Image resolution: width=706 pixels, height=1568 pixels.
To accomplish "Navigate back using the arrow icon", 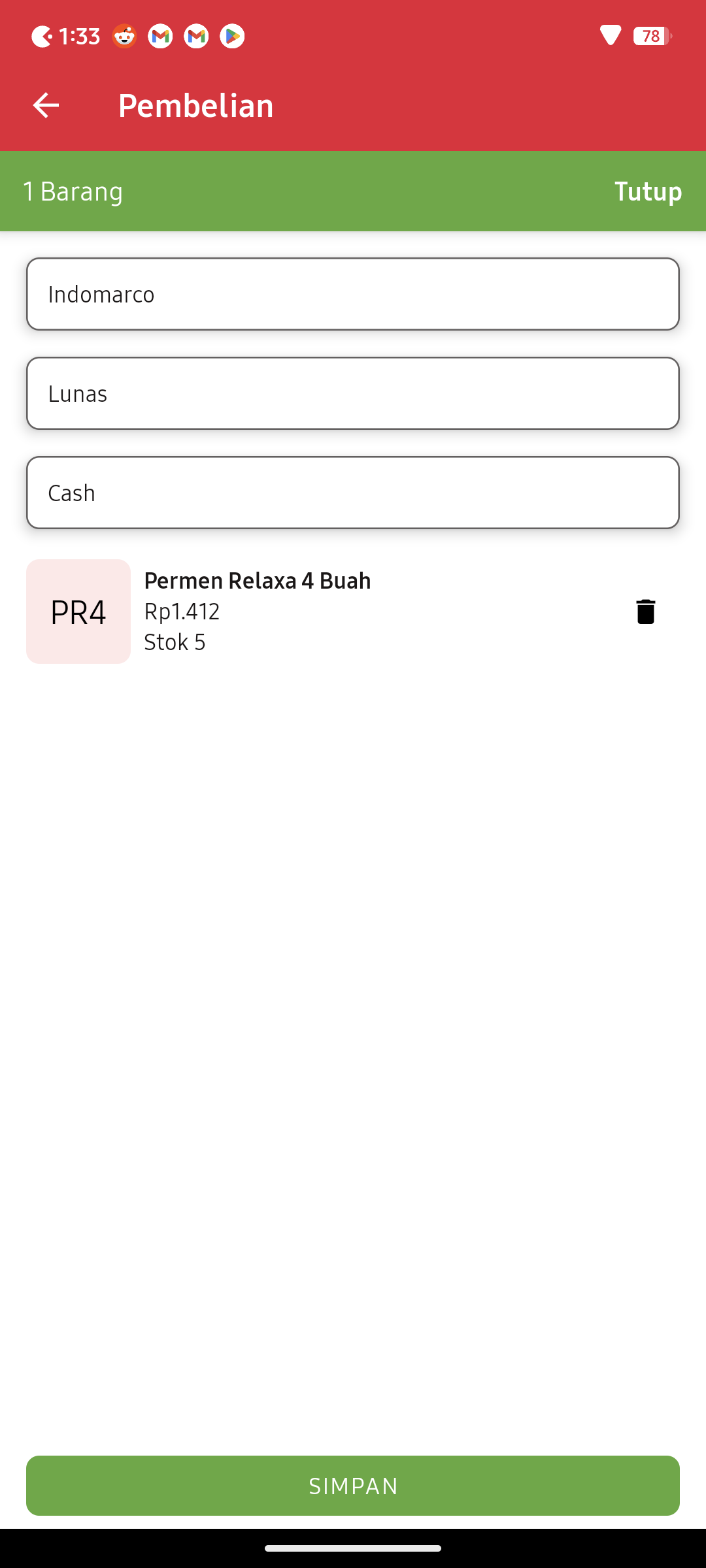I will [x=44, y=105].
